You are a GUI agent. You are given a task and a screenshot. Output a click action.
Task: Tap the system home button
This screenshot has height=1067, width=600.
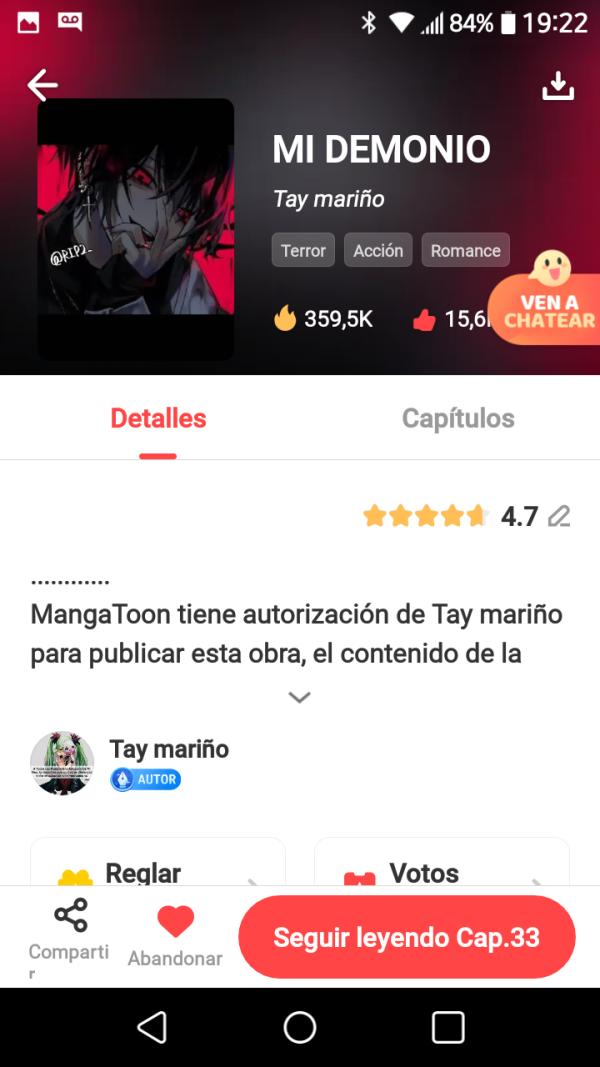pyautogui.click(x=299, y=1027)
